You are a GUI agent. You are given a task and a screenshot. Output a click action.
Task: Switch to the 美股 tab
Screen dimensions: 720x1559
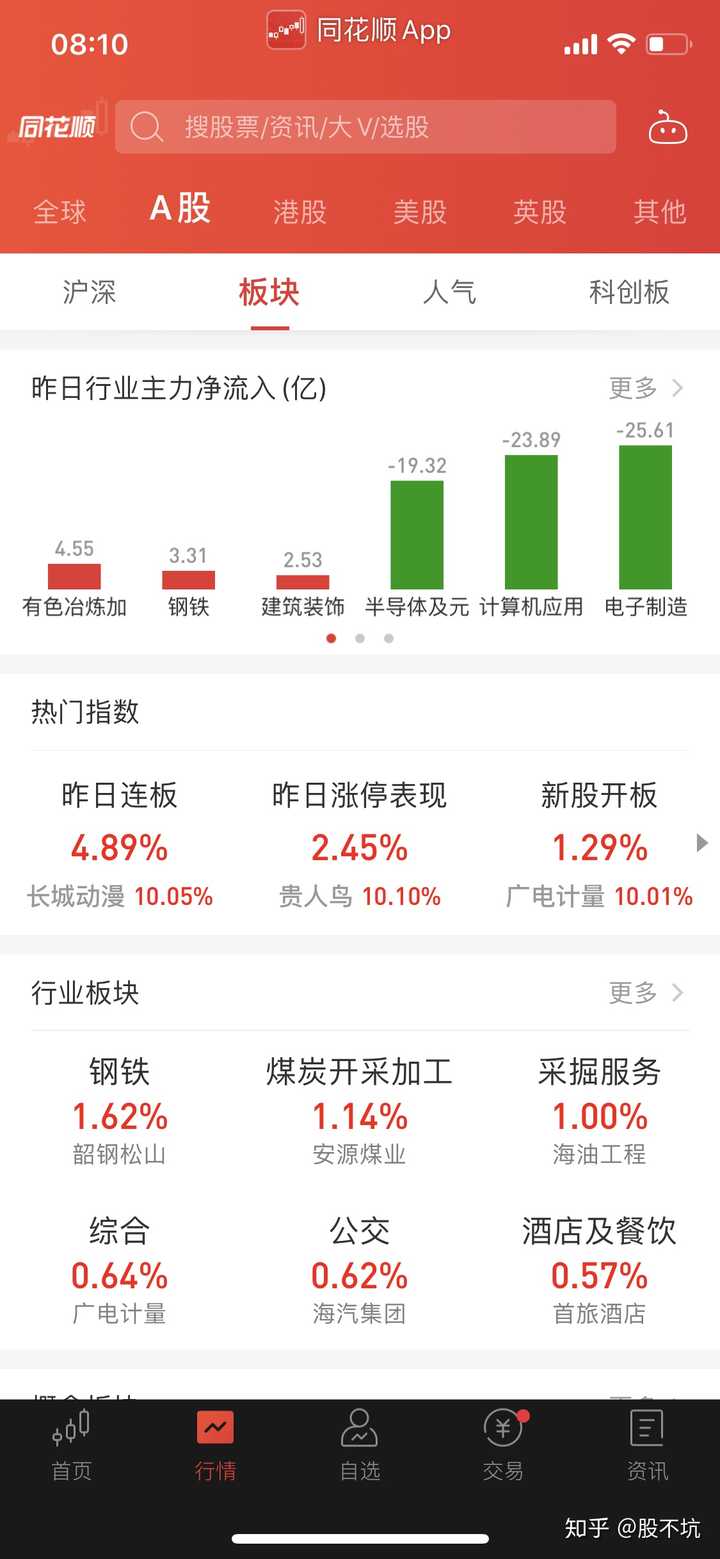coord(420,212)
